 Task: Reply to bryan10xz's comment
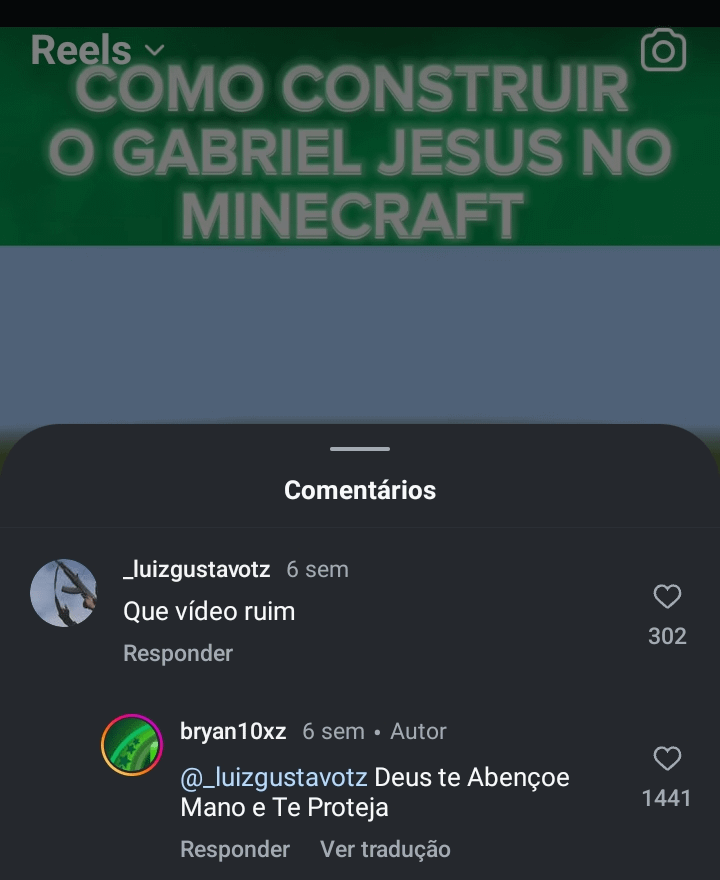tap(234, 849)
